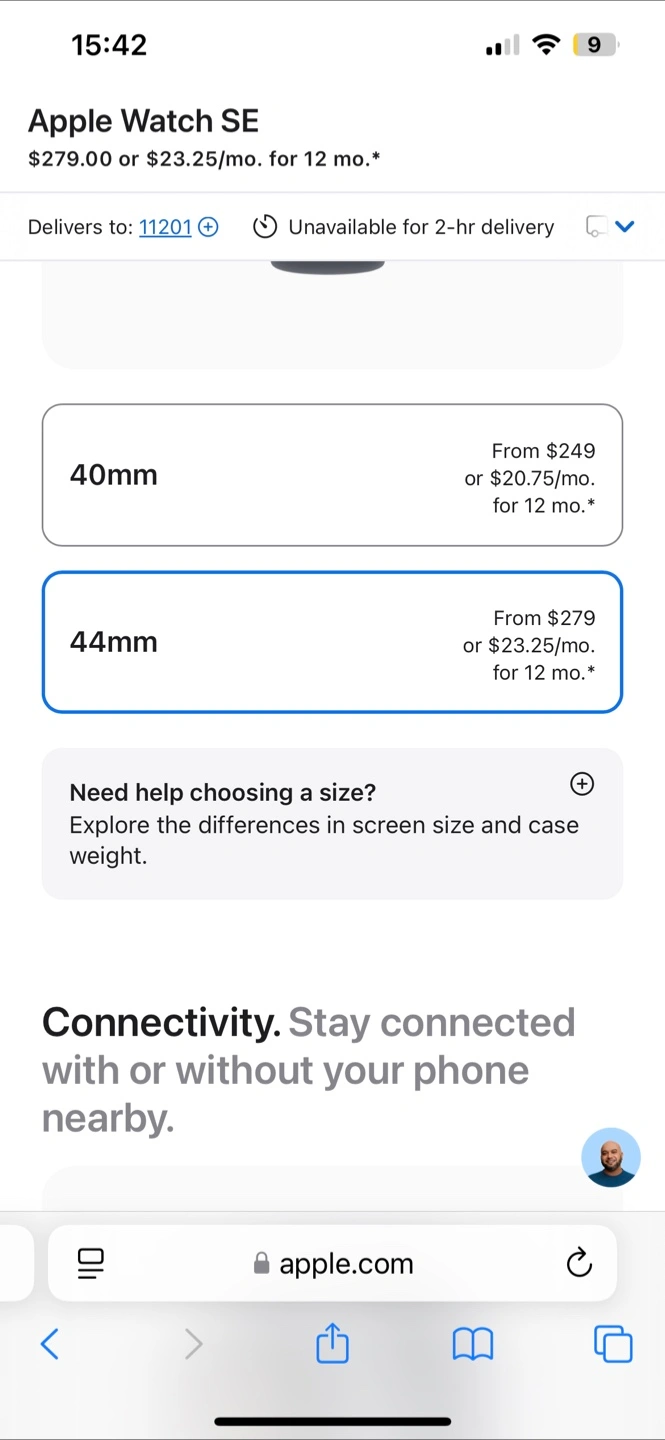
Task: Share this page
Action: point(332,1342)
